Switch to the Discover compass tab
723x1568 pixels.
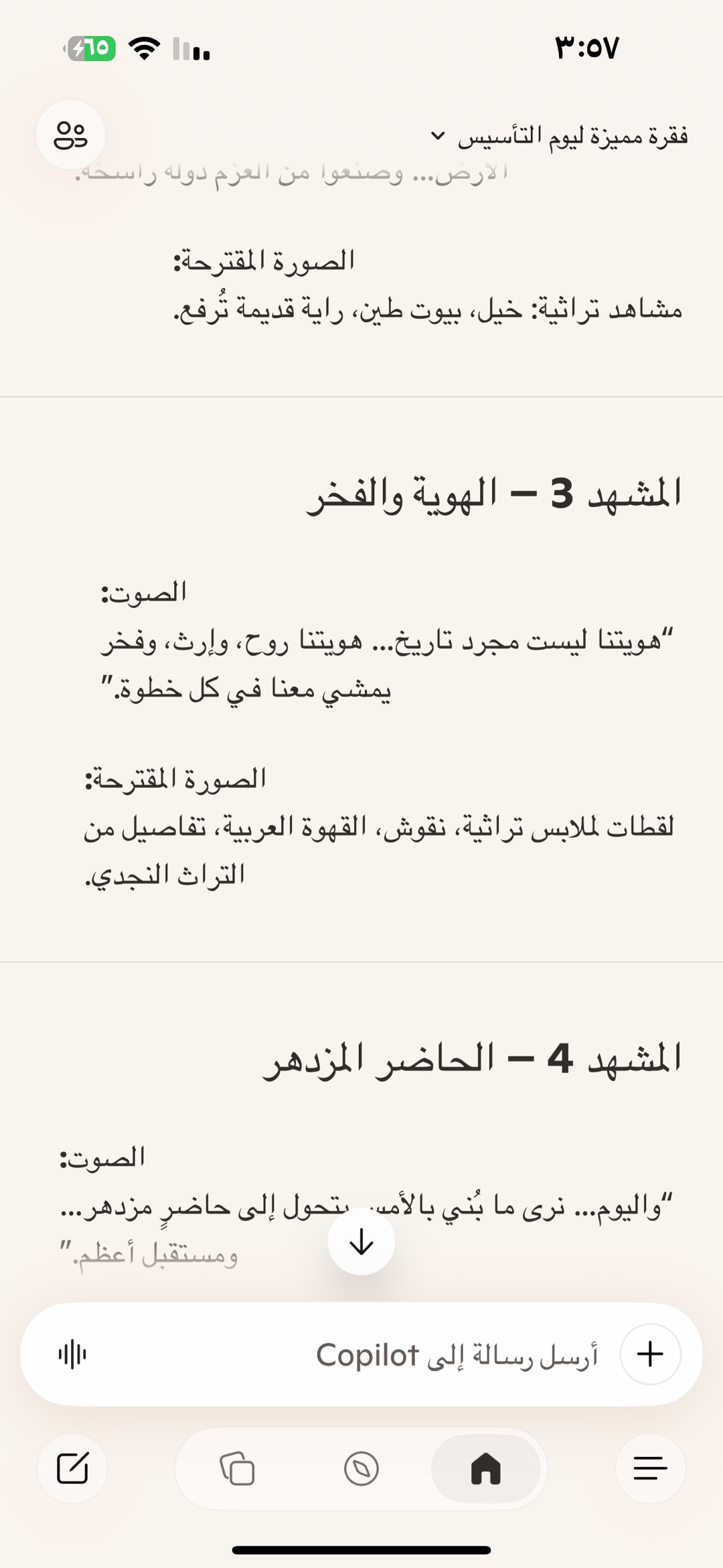coord(361,1469)
